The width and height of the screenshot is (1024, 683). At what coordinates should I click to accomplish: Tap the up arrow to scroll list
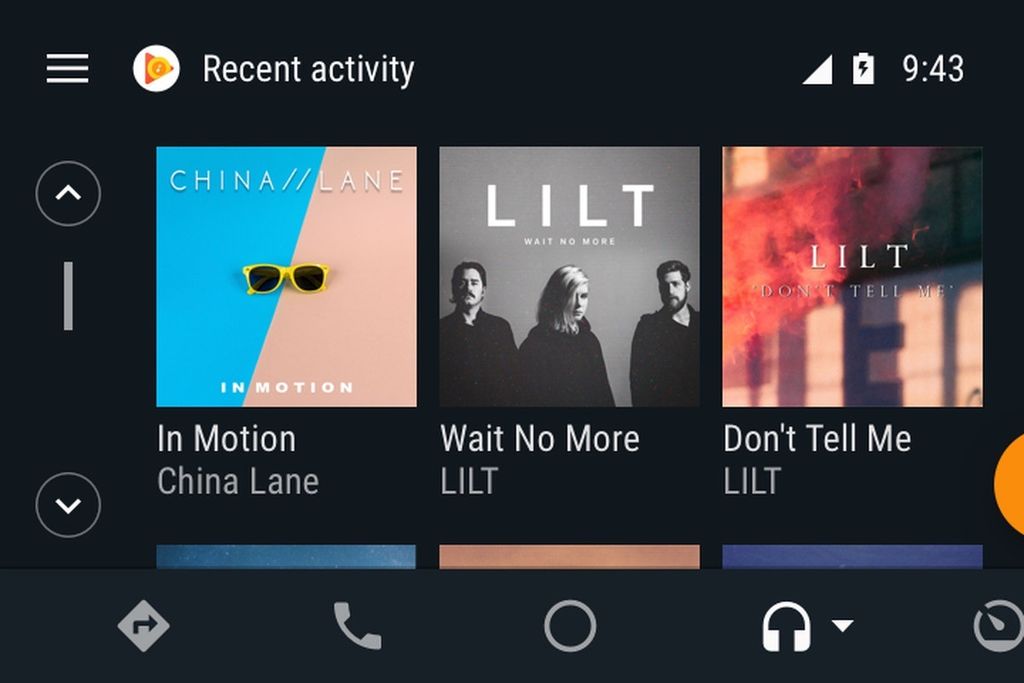point(68,194)
